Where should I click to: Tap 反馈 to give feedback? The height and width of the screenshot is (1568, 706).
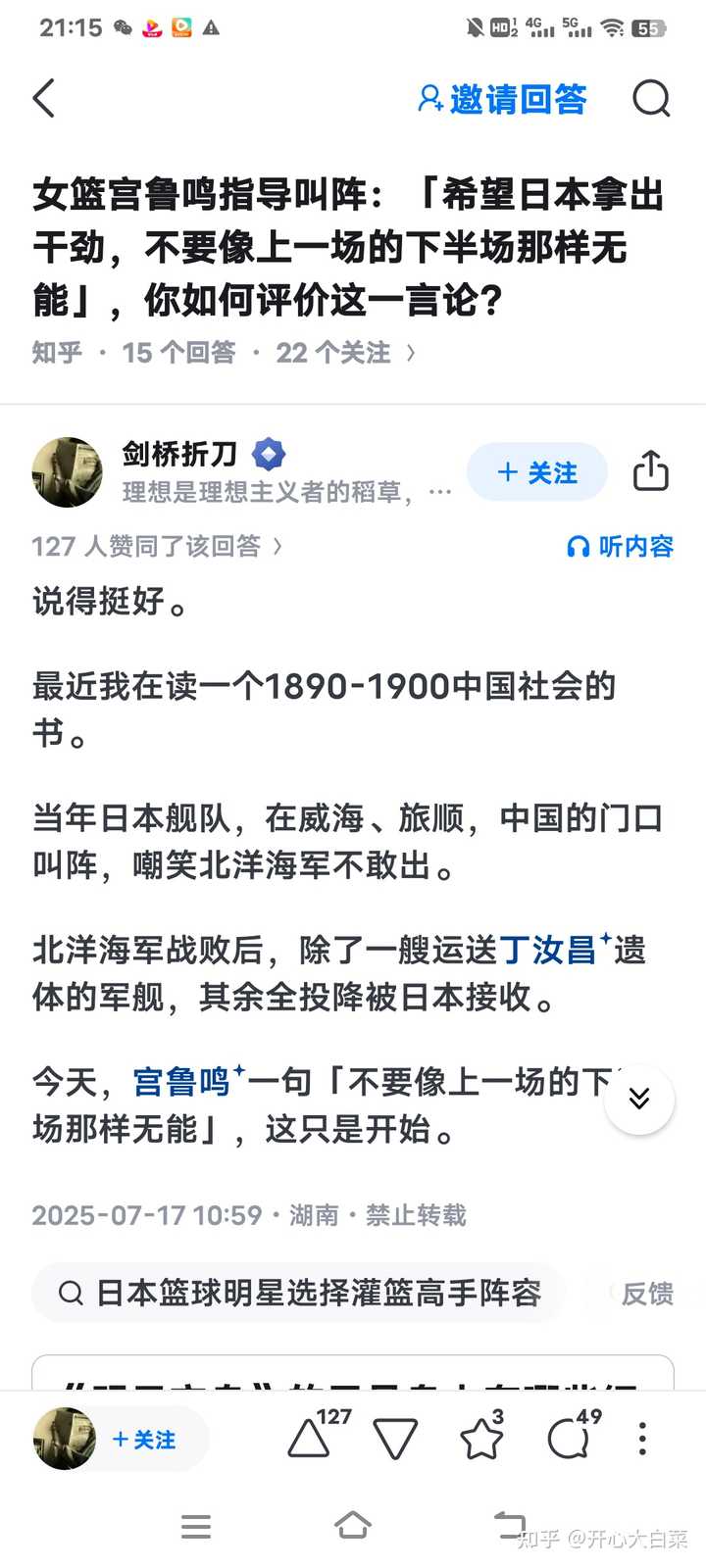coord(647,1294)
